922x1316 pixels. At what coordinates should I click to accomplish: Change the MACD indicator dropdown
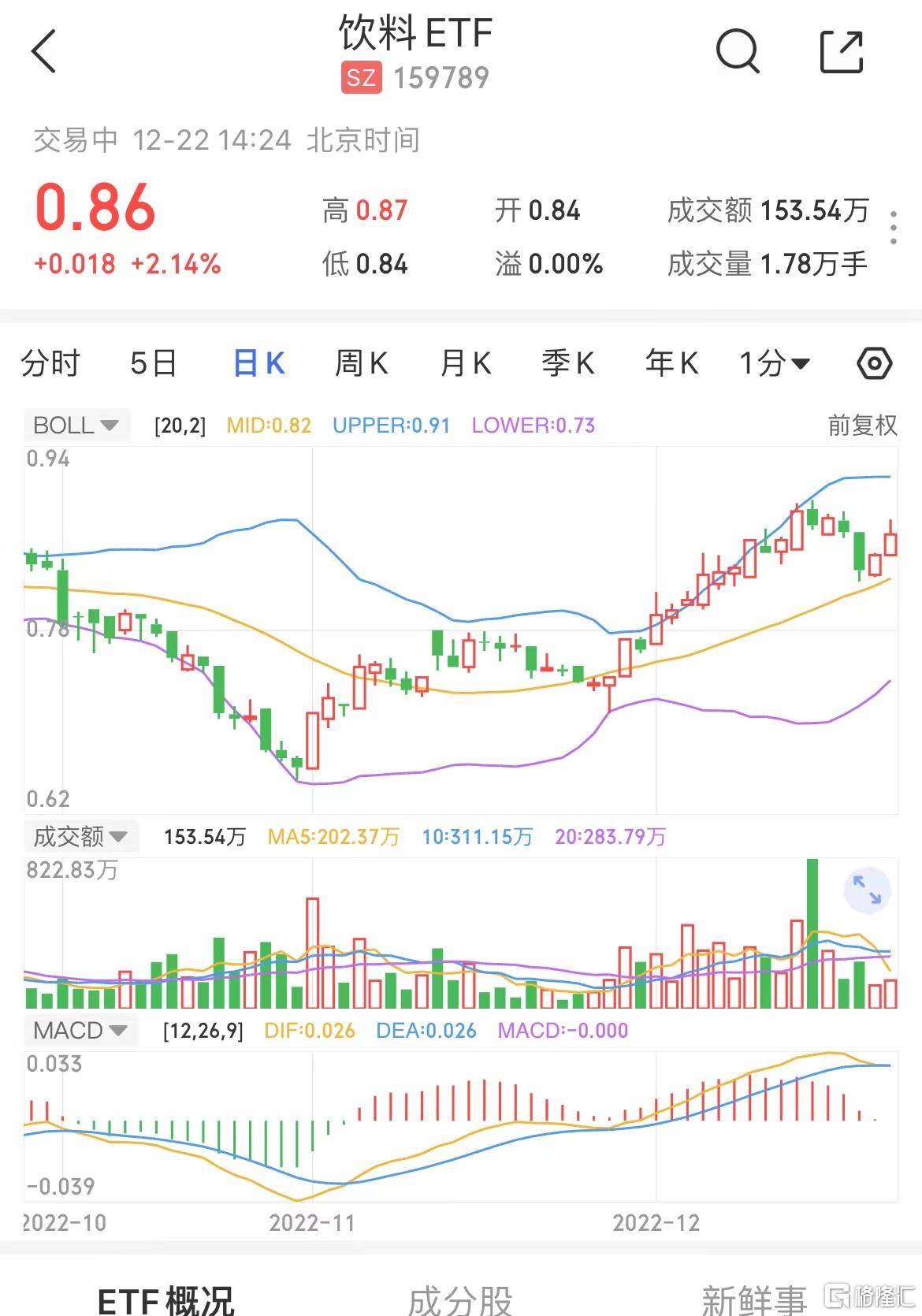tap(80, 1030)
